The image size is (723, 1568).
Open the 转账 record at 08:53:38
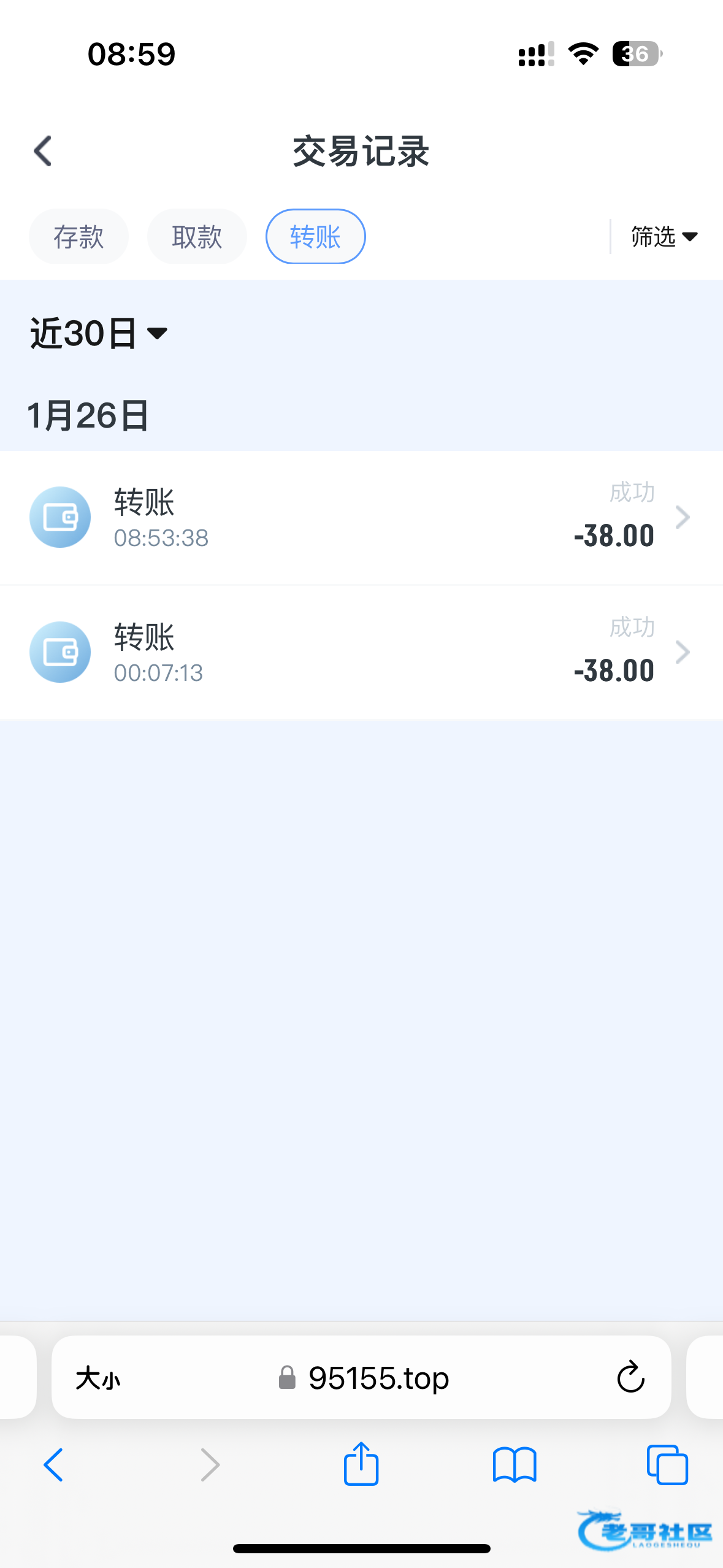click(361, 518)
